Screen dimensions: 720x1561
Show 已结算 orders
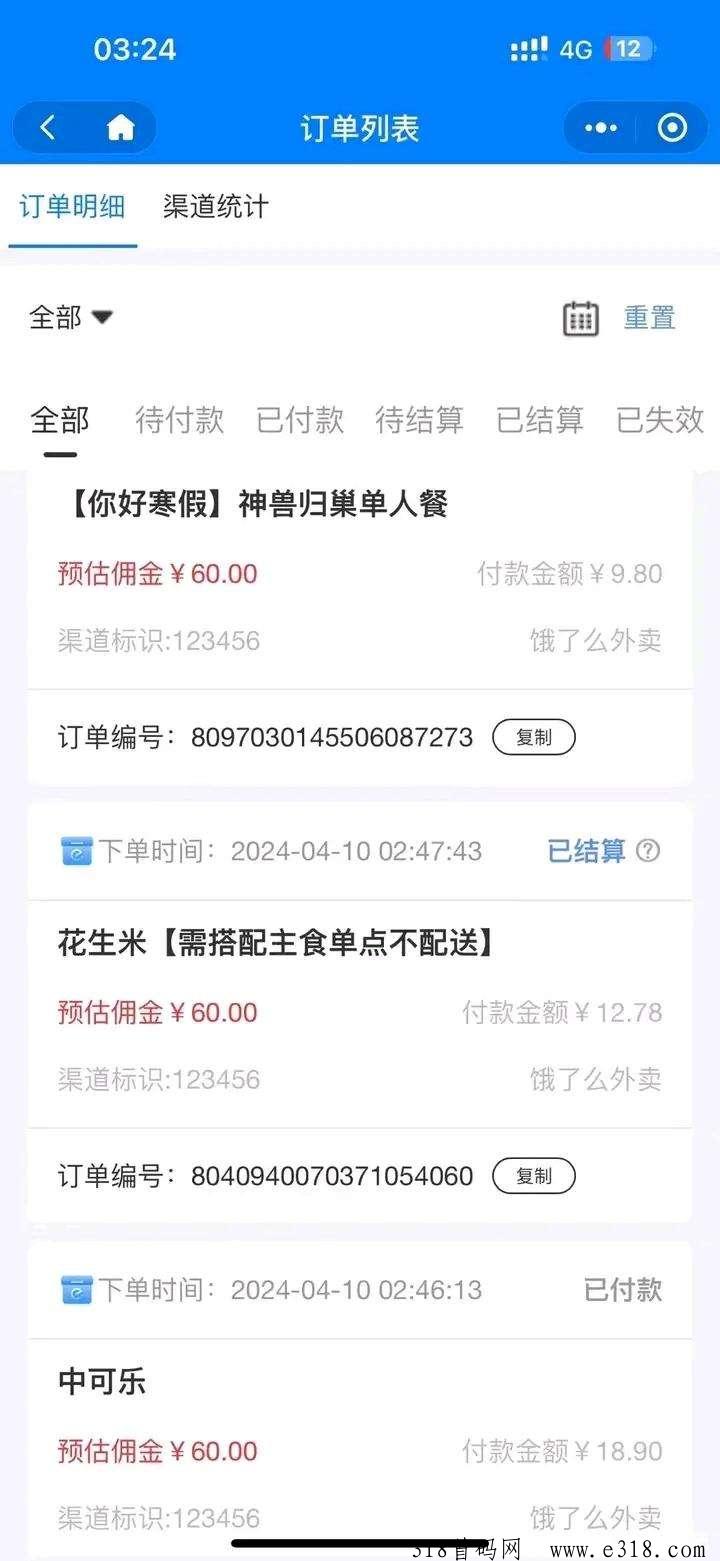[x=540, y=420]
